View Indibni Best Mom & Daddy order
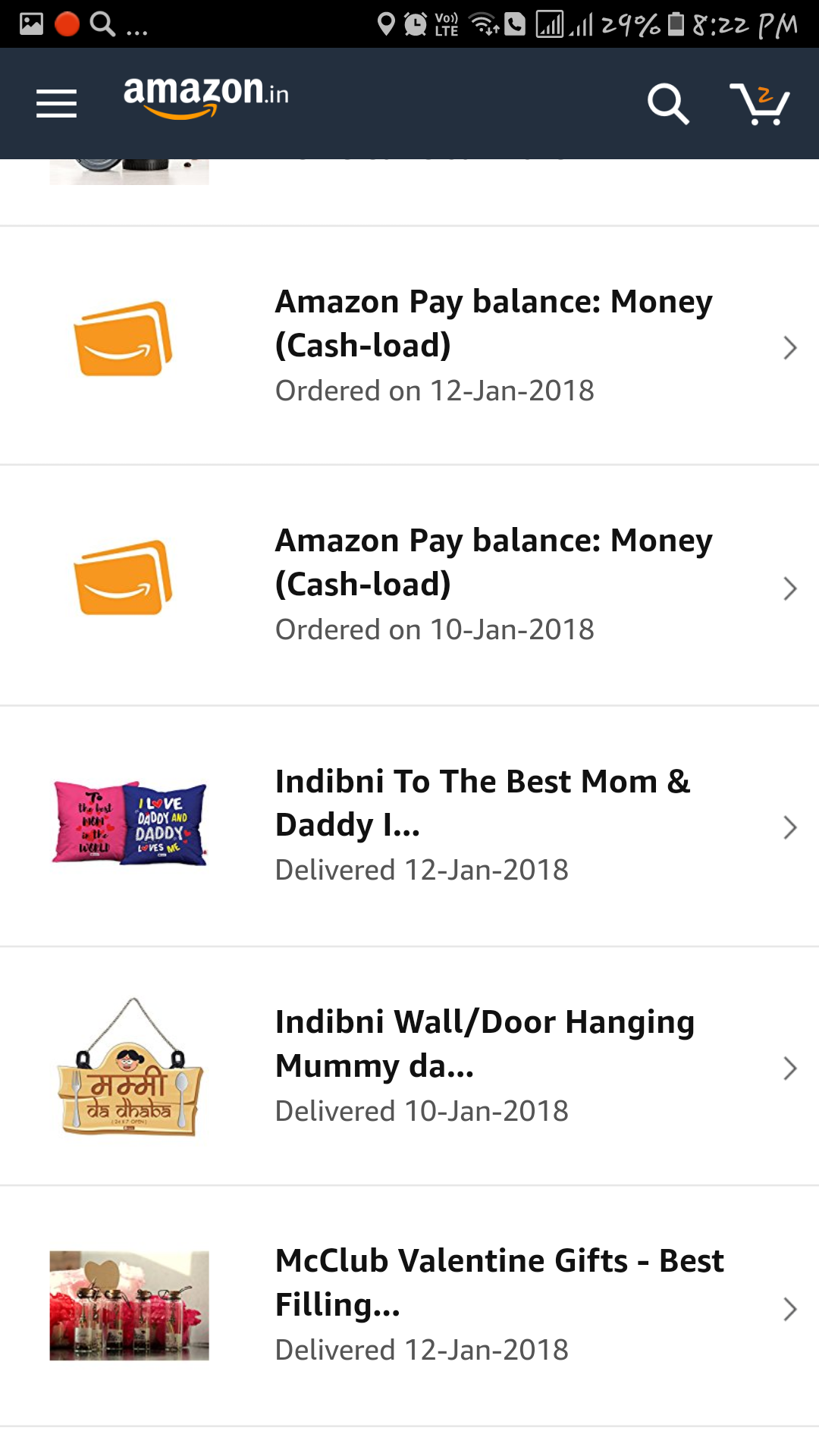Viewport: 819px width, 1456px height. tap(493, 825)
